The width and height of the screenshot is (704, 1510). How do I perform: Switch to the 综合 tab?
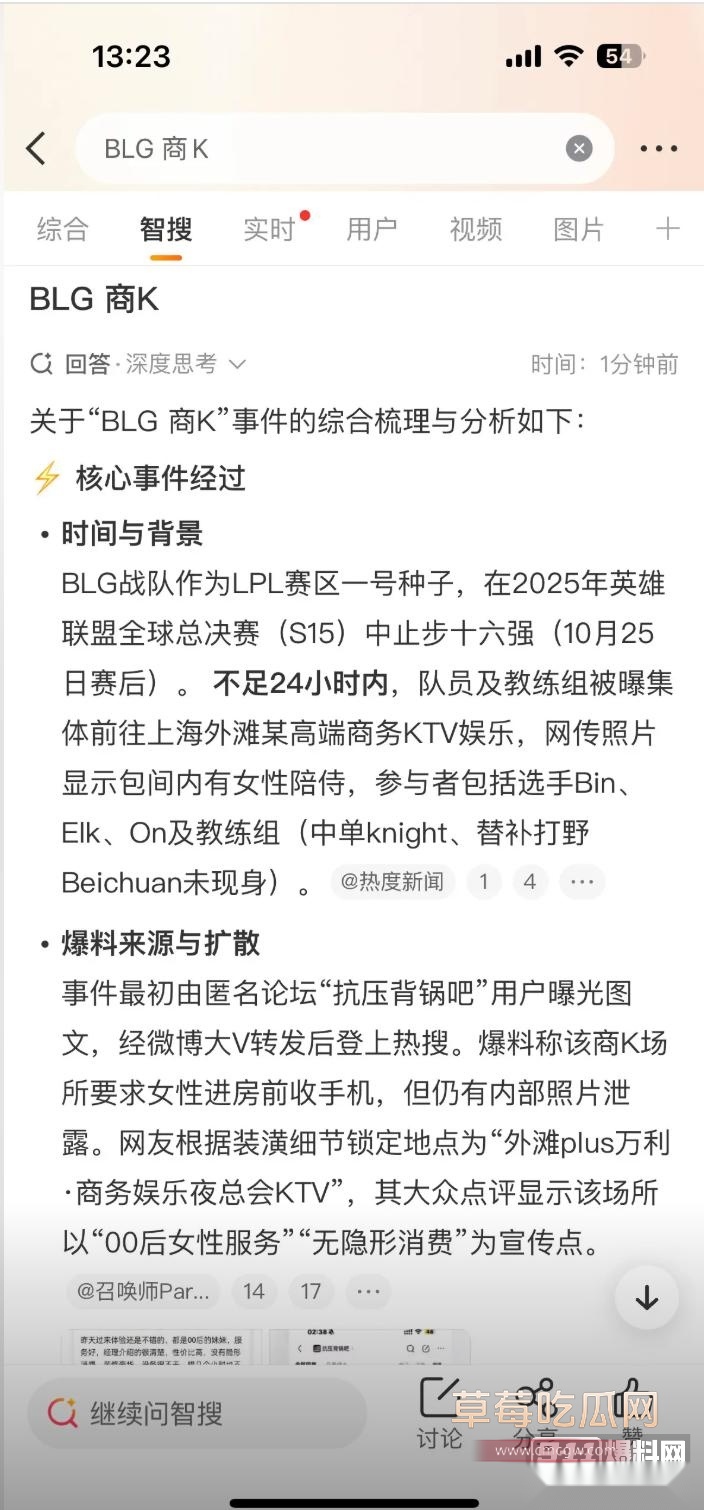pyautogui.click(x=62, y=229)
